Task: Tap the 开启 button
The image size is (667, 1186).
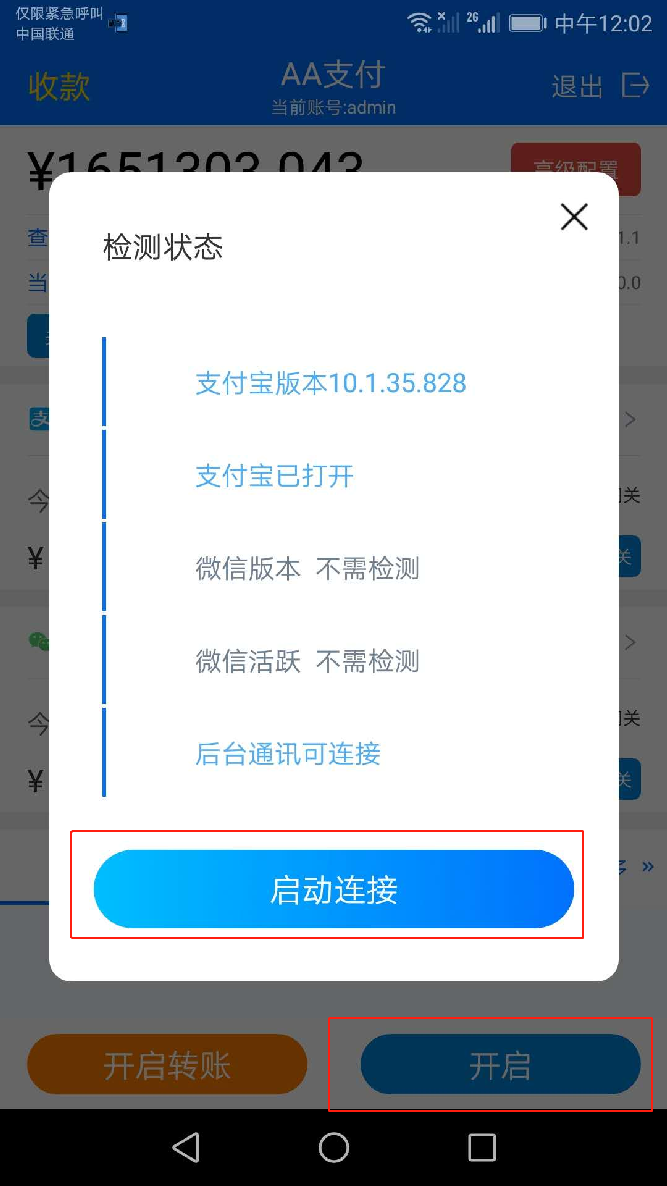Action: tap(500, 1065)
